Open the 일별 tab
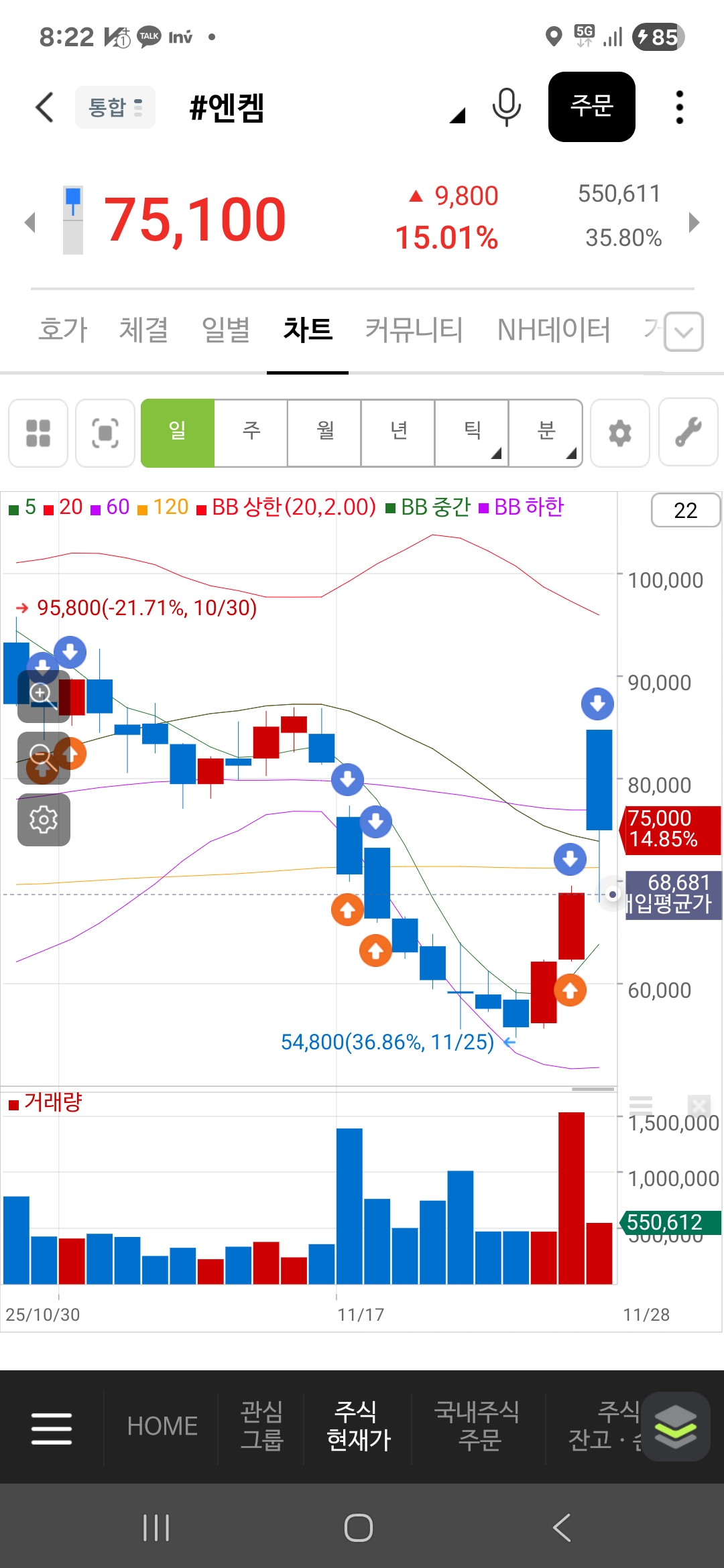This screenshot has width=724, height=1568. click(x=226, y=330)
